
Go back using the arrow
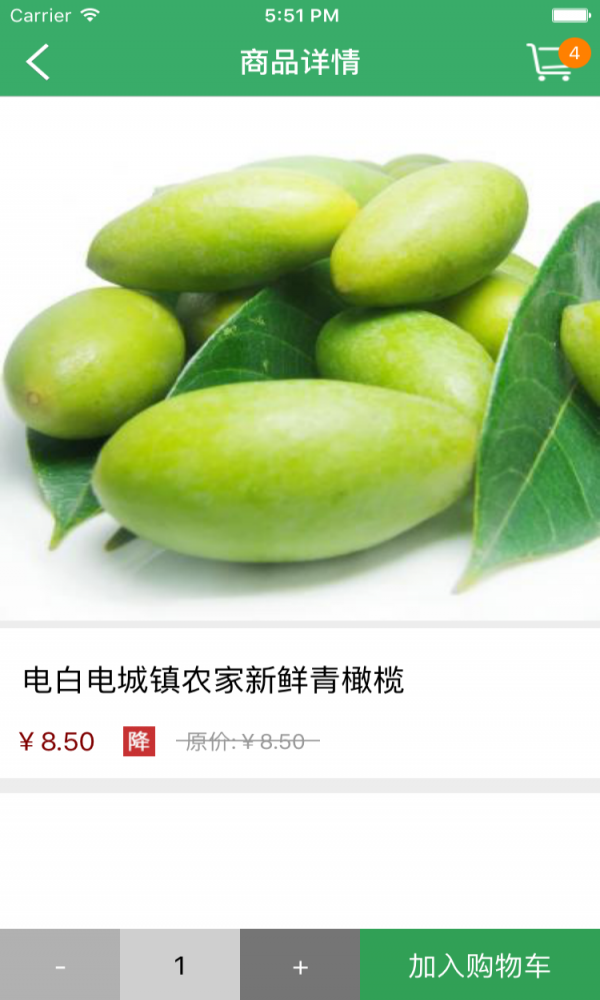pyautogui.click(x=38, y=62)
